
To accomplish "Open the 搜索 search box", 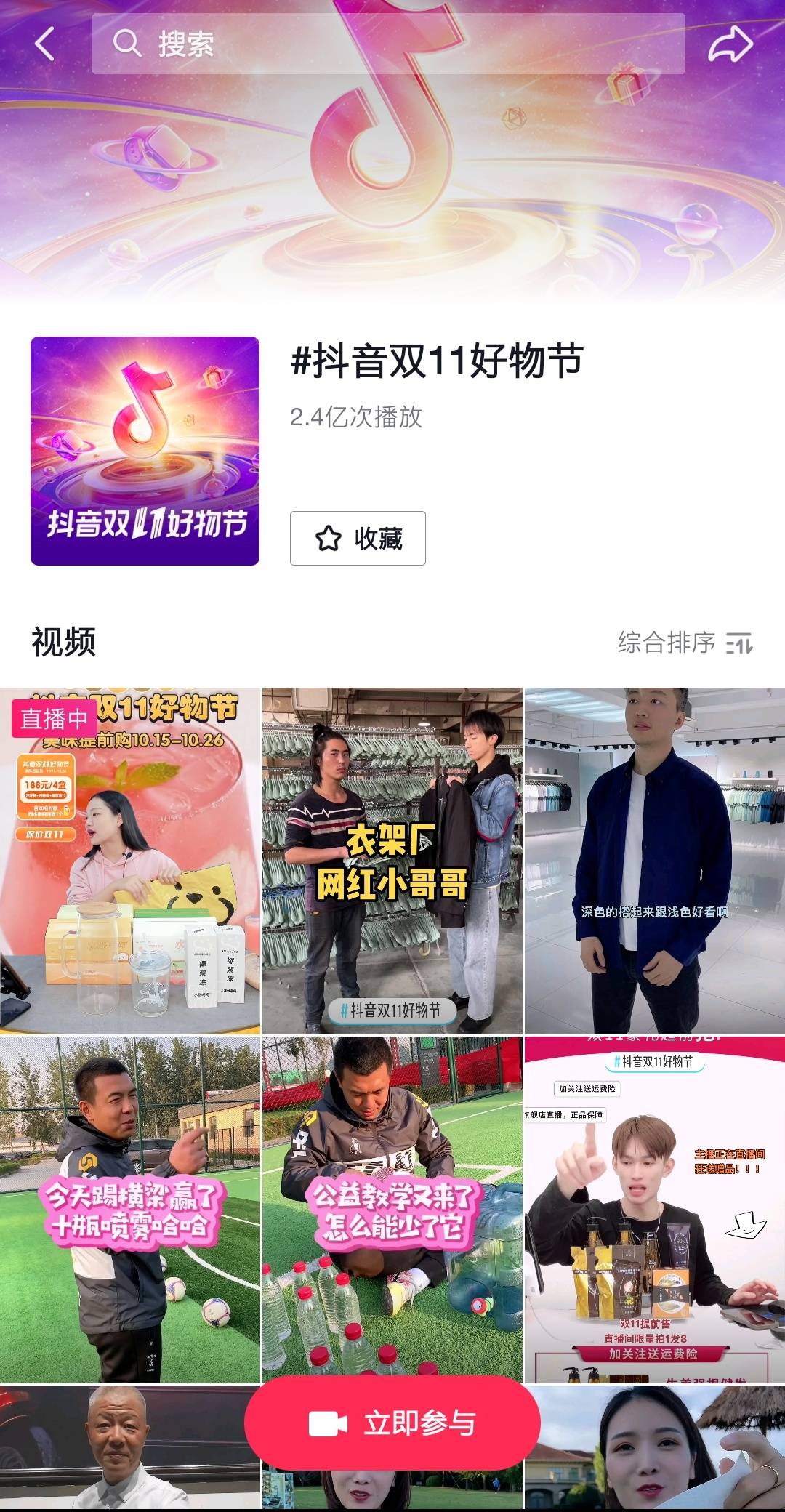I will pos(388,44).
